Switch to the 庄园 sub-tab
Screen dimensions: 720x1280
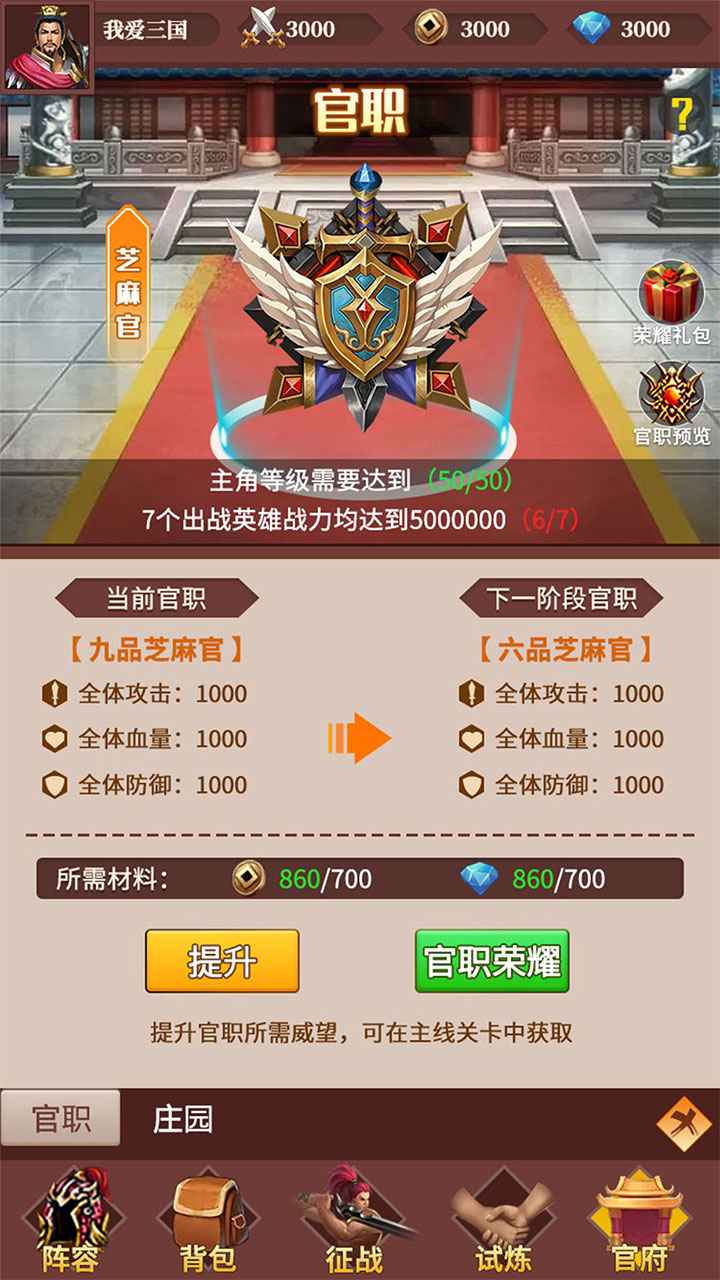[183, 1118]
